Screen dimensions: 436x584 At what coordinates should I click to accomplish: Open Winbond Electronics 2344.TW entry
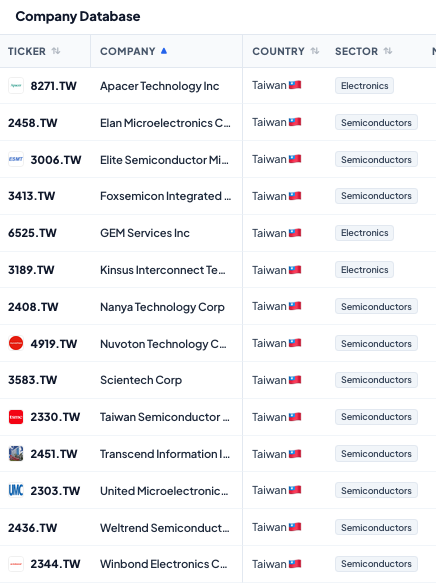click(218, 564)
